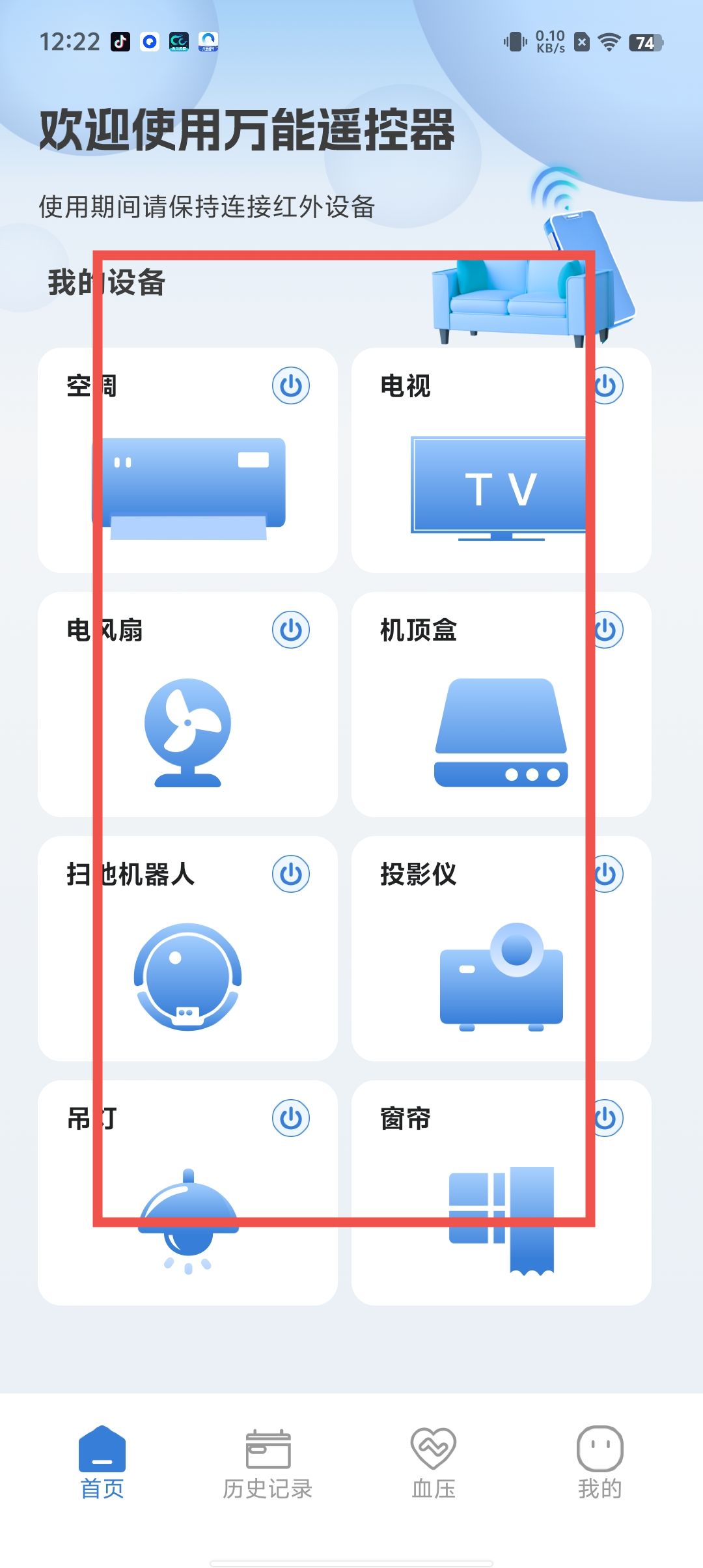Tap the power icon on 电风扇 card

pyautogui.click(x=290, y=630)
